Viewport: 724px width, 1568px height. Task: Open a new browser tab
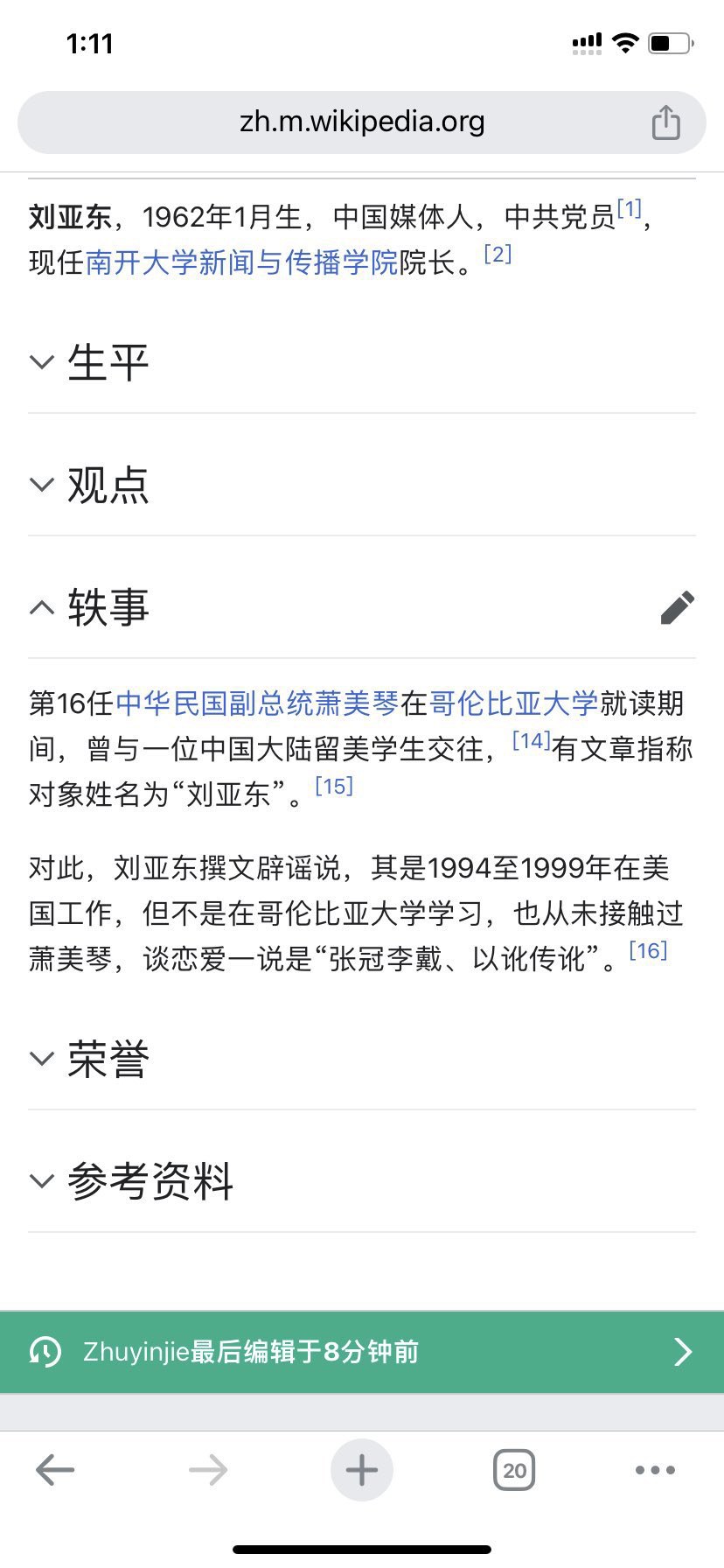click(x=361, y=1470)
